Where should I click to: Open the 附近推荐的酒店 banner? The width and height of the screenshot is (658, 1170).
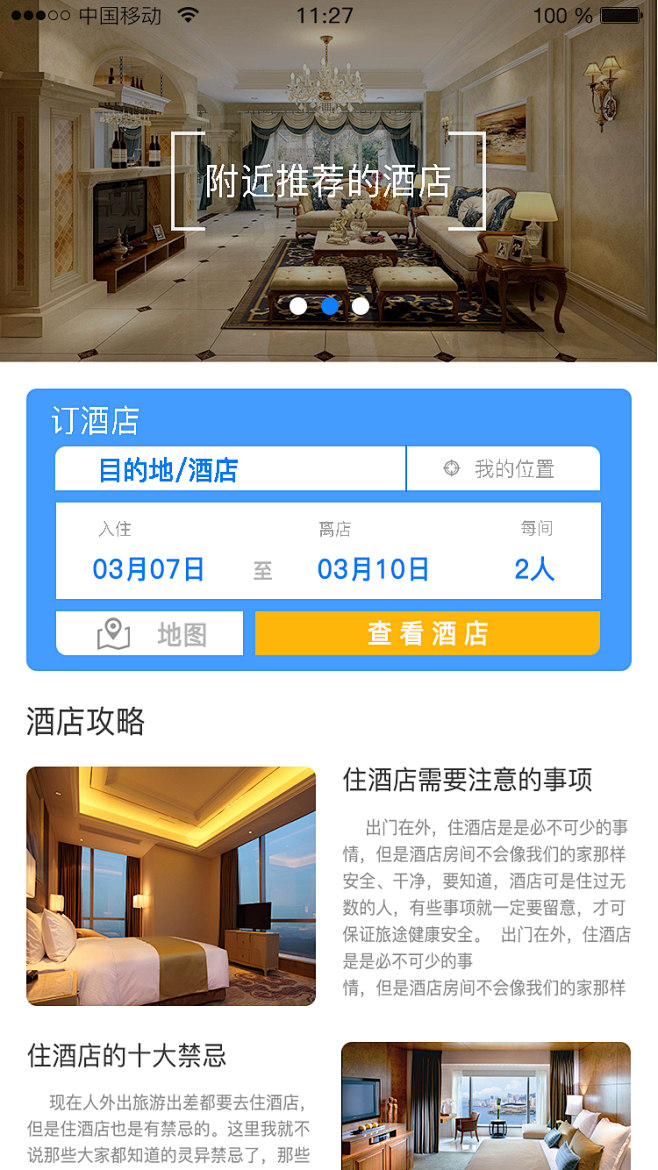click(x=329, y=181)
